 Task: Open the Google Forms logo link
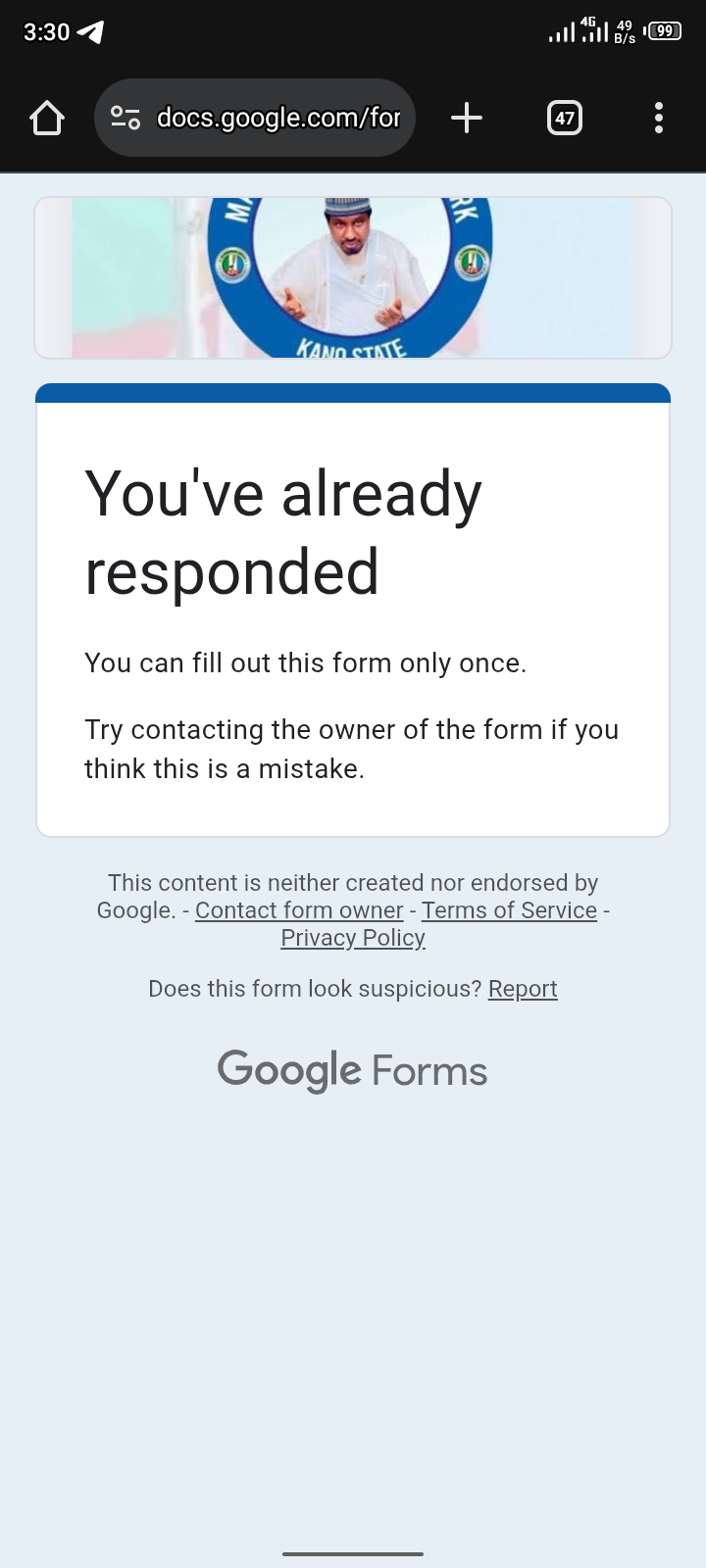352,1070
